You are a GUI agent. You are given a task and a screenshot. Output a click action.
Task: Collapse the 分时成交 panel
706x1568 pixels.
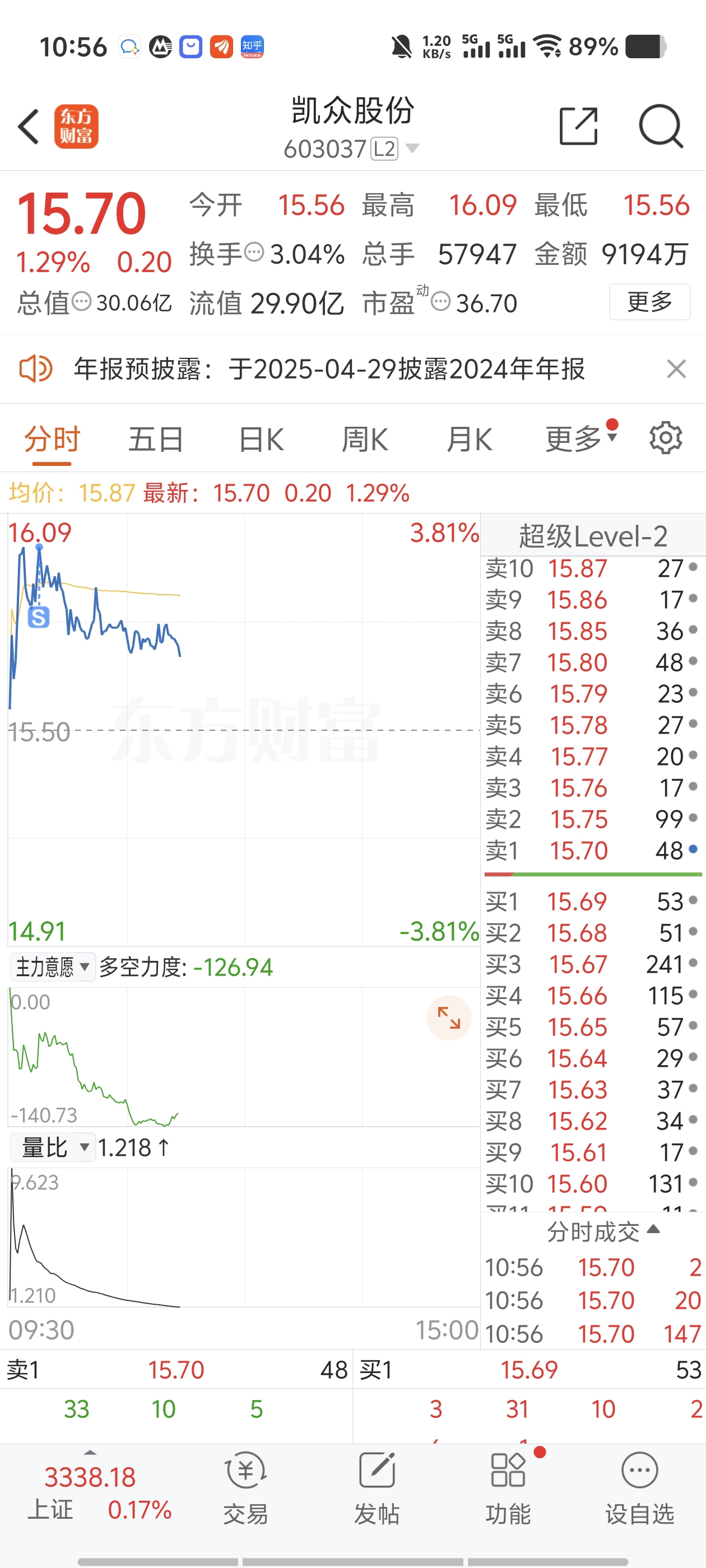pyautogui.click(x=603, y=1231)
